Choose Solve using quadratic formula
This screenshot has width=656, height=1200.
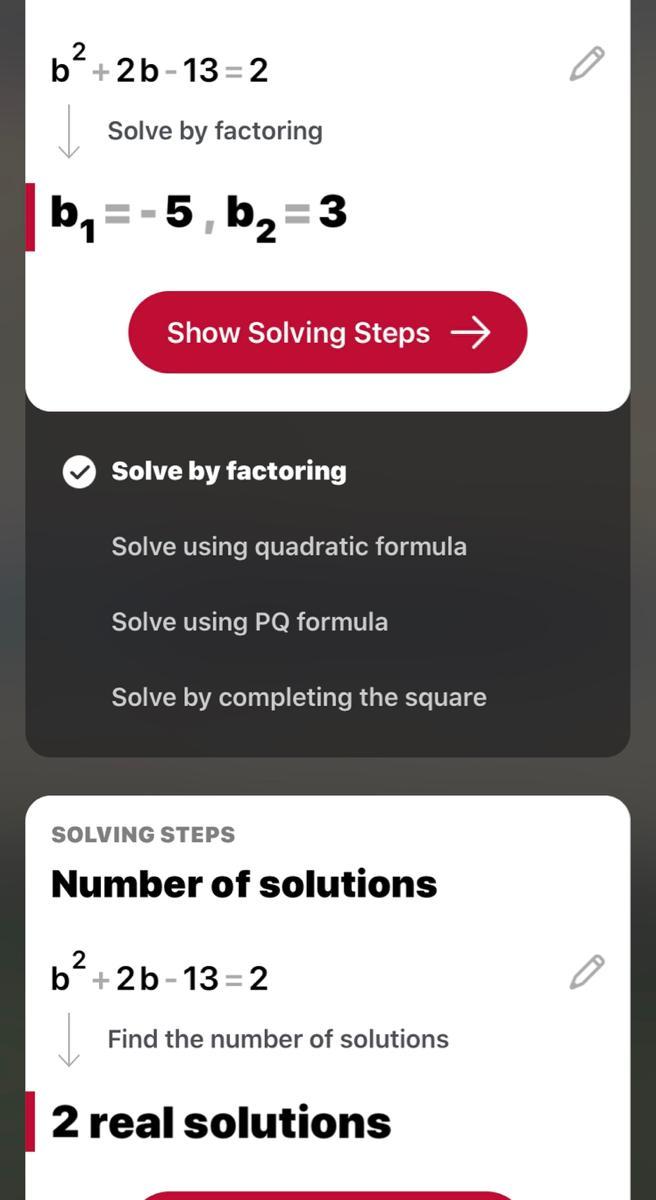[288, 547]
